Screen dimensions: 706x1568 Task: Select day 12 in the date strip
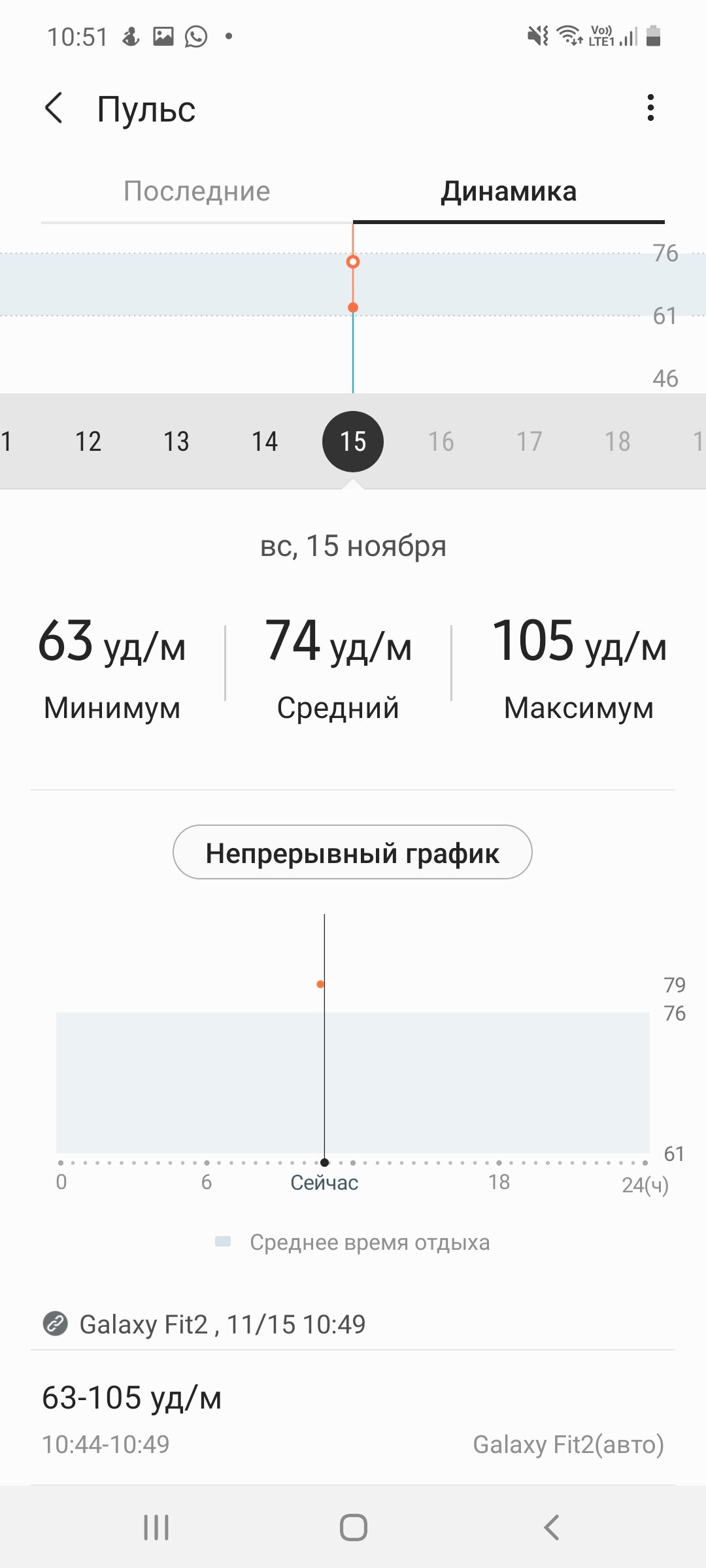pyautogui.click(x=88, y=442)
